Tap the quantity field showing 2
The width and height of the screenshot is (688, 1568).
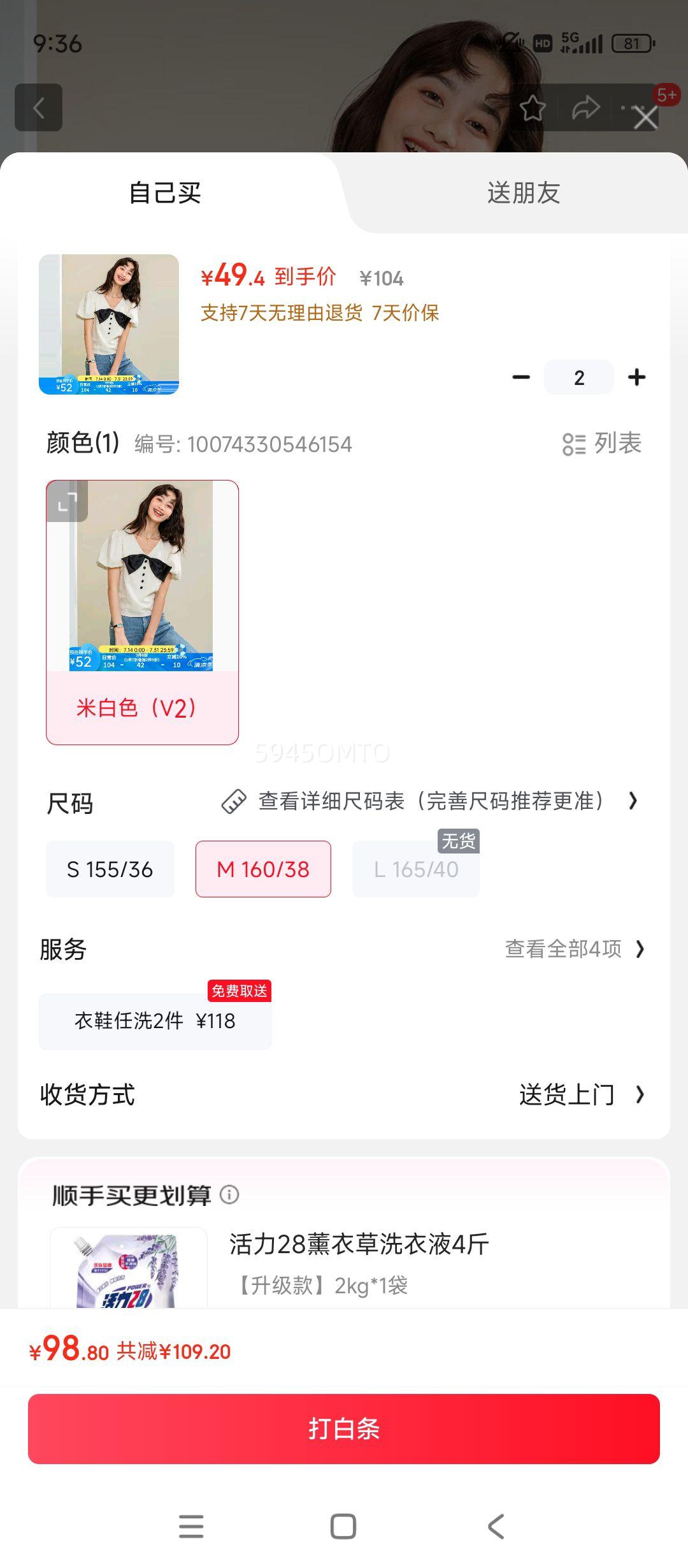coord(578,377)
